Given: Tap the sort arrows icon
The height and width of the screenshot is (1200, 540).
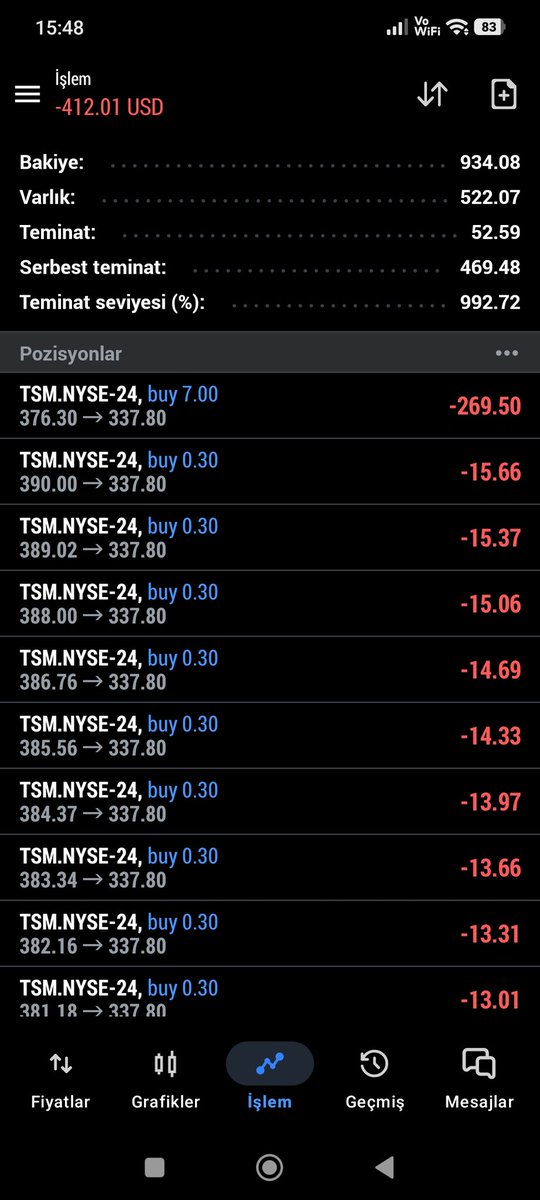Looking at the screenshot, I should click(x=432, y=94).
